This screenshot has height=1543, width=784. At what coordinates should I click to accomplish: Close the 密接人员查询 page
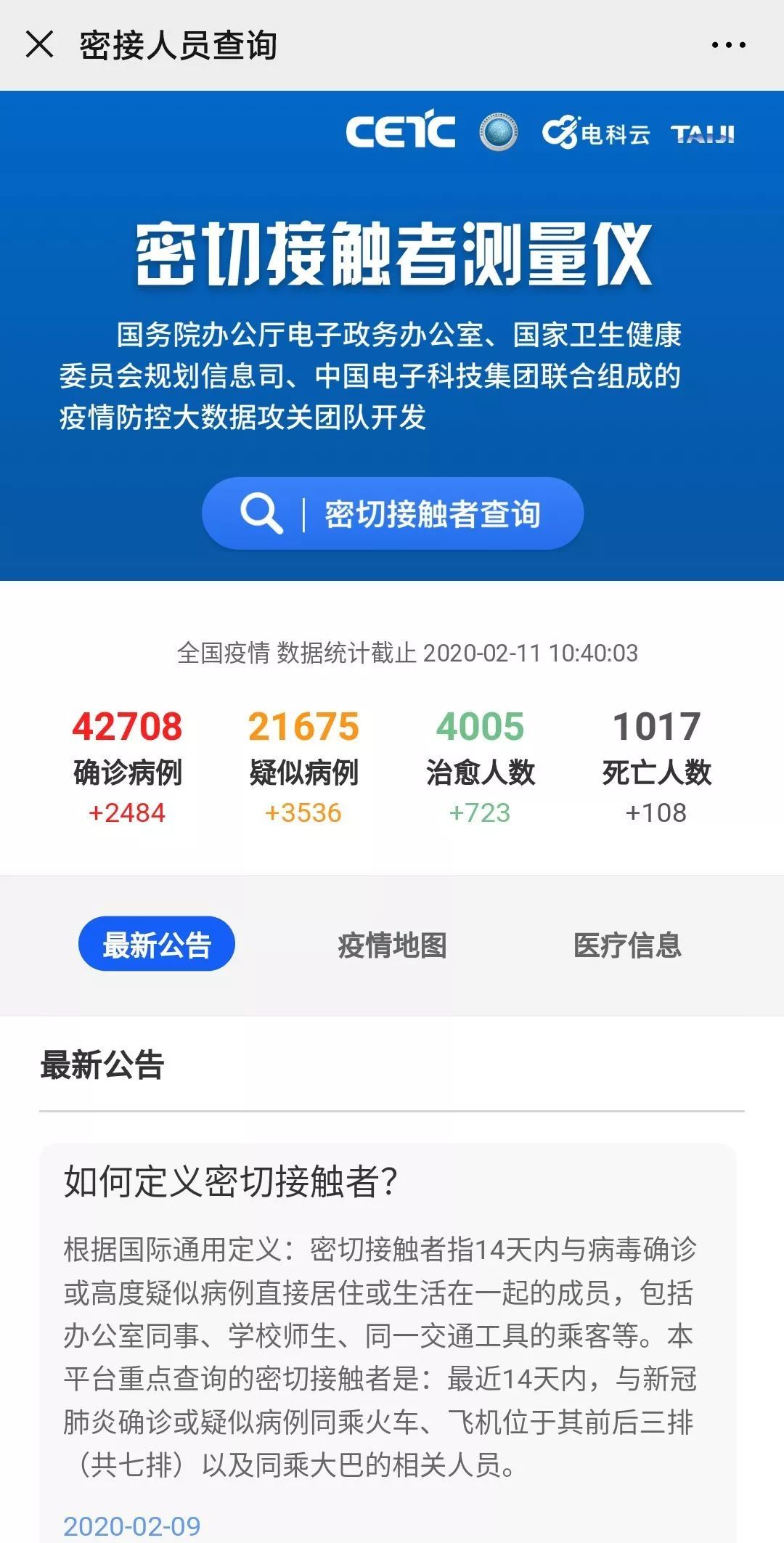pyautogui.click(x=39, y=44)
